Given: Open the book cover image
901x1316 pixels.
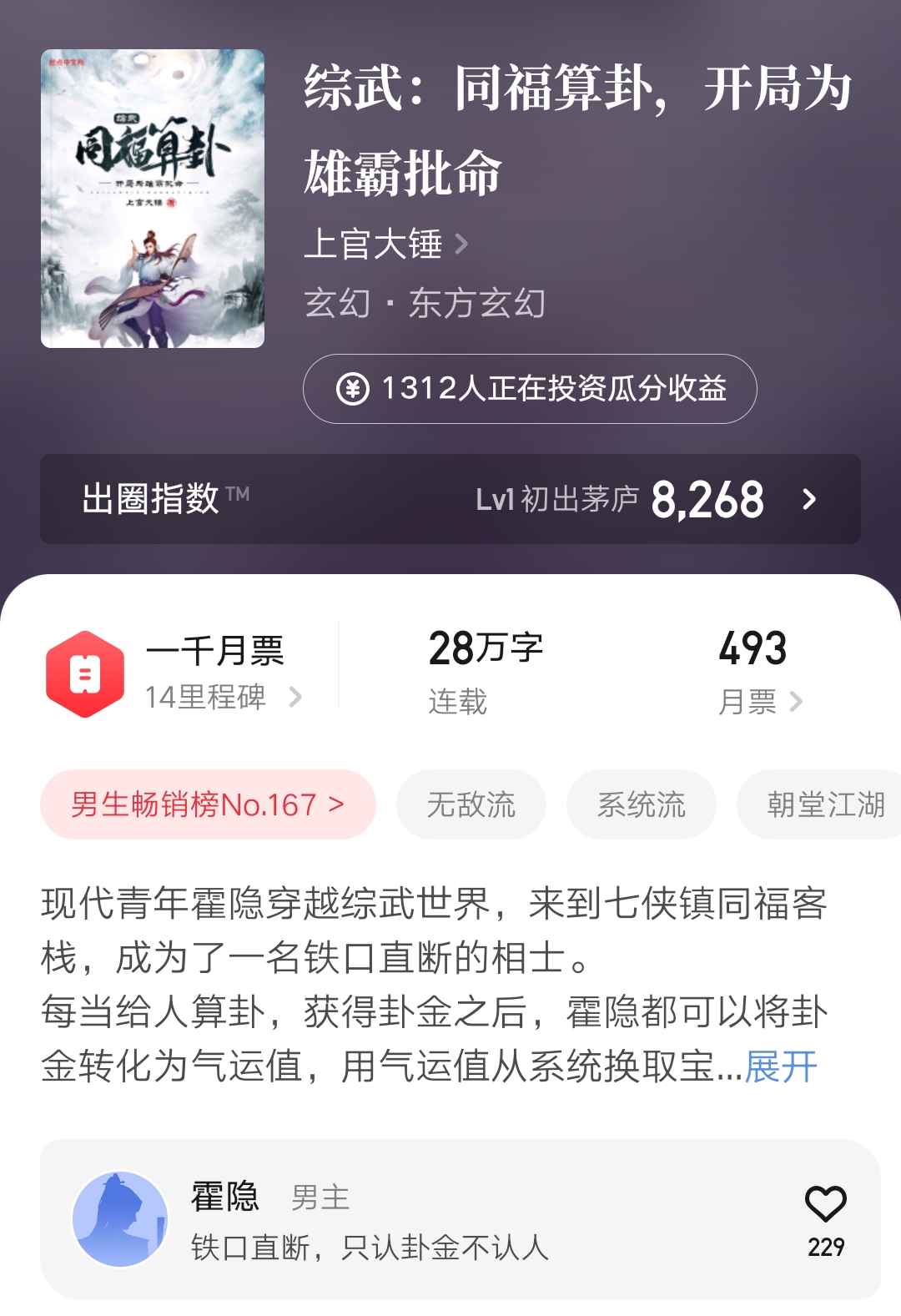Looking at the screenshot, I should point(153,200).
